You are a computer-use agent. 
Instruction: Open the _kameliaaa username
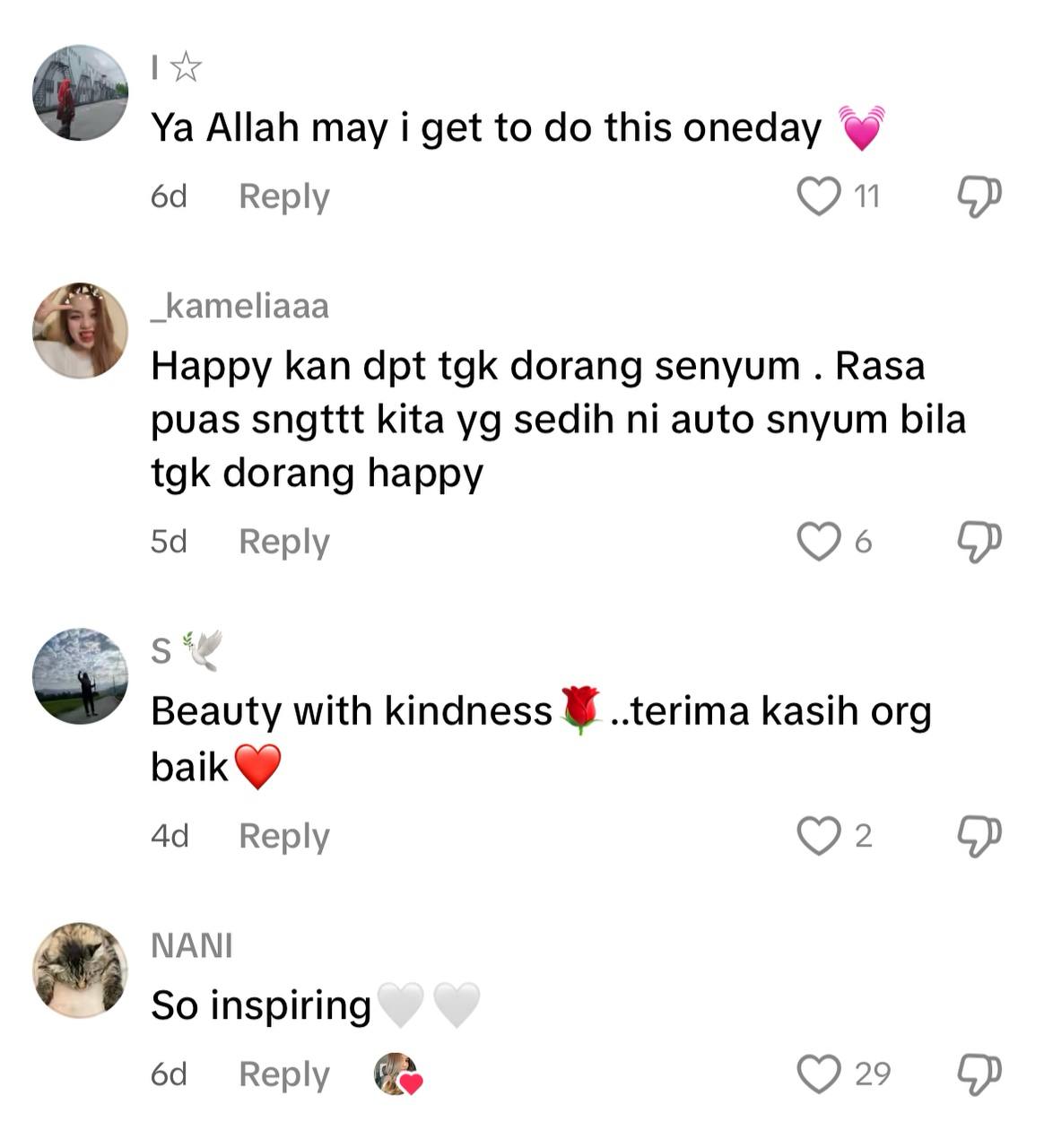pyautogui.click(x=239, y=306)
